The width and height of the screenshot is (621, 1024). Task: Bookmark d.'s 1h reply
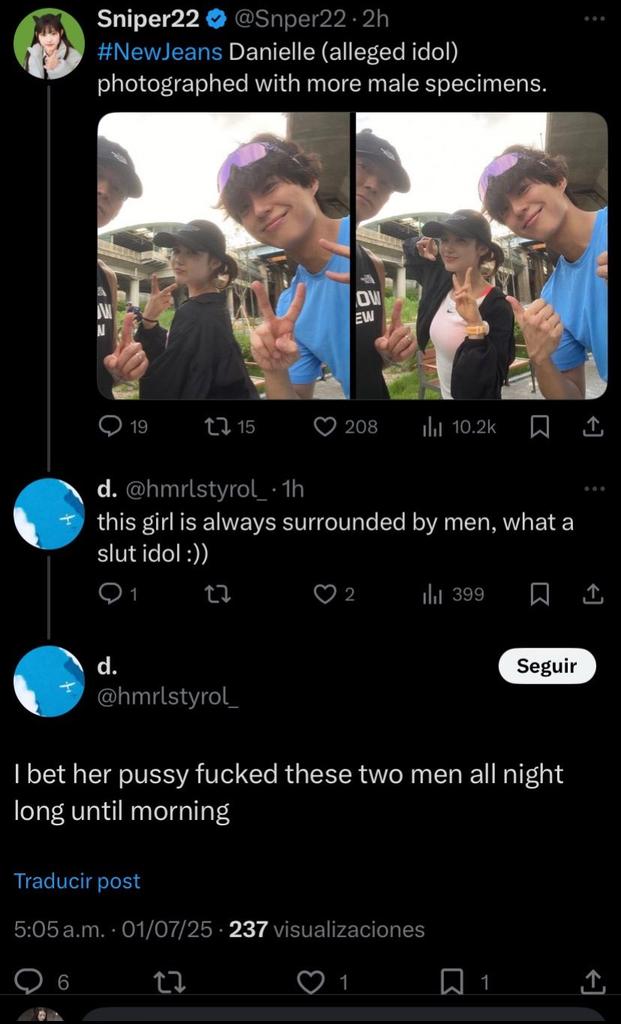(x=538, y=594)
